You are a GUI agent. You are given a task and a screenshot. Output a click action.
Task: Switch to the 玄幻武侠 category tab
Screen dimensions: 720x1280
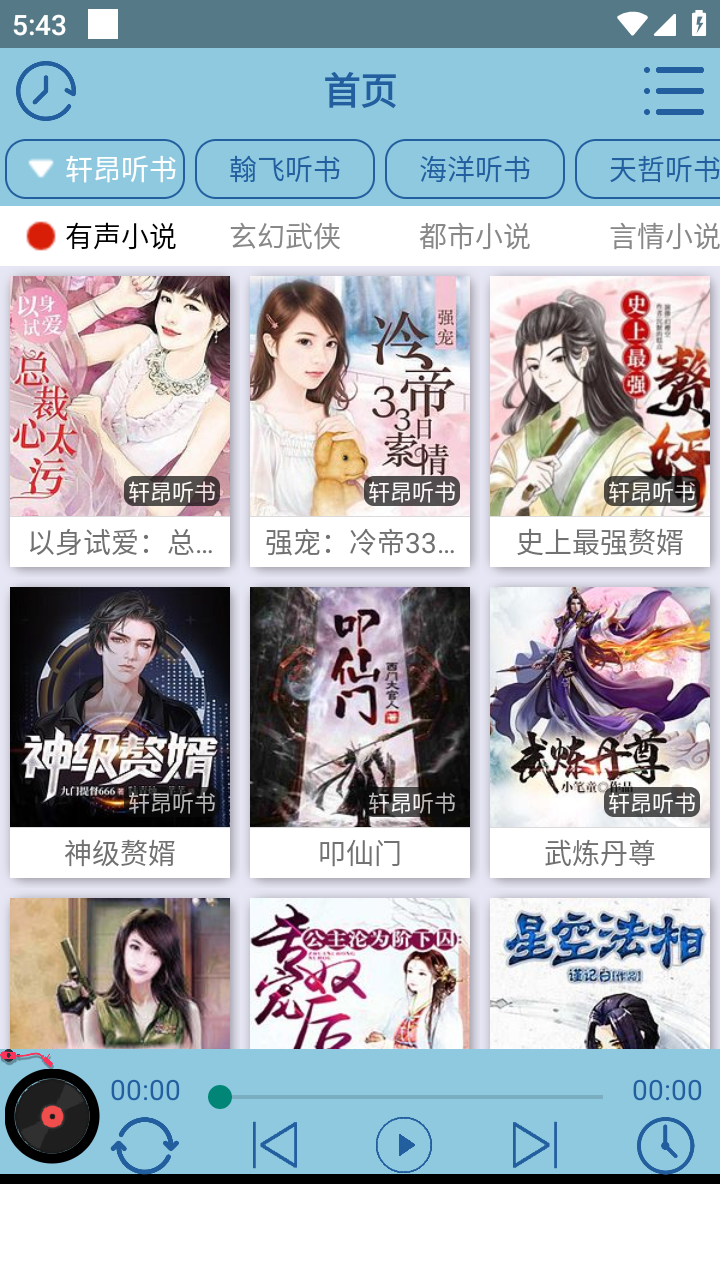click(x=285, y=236)
